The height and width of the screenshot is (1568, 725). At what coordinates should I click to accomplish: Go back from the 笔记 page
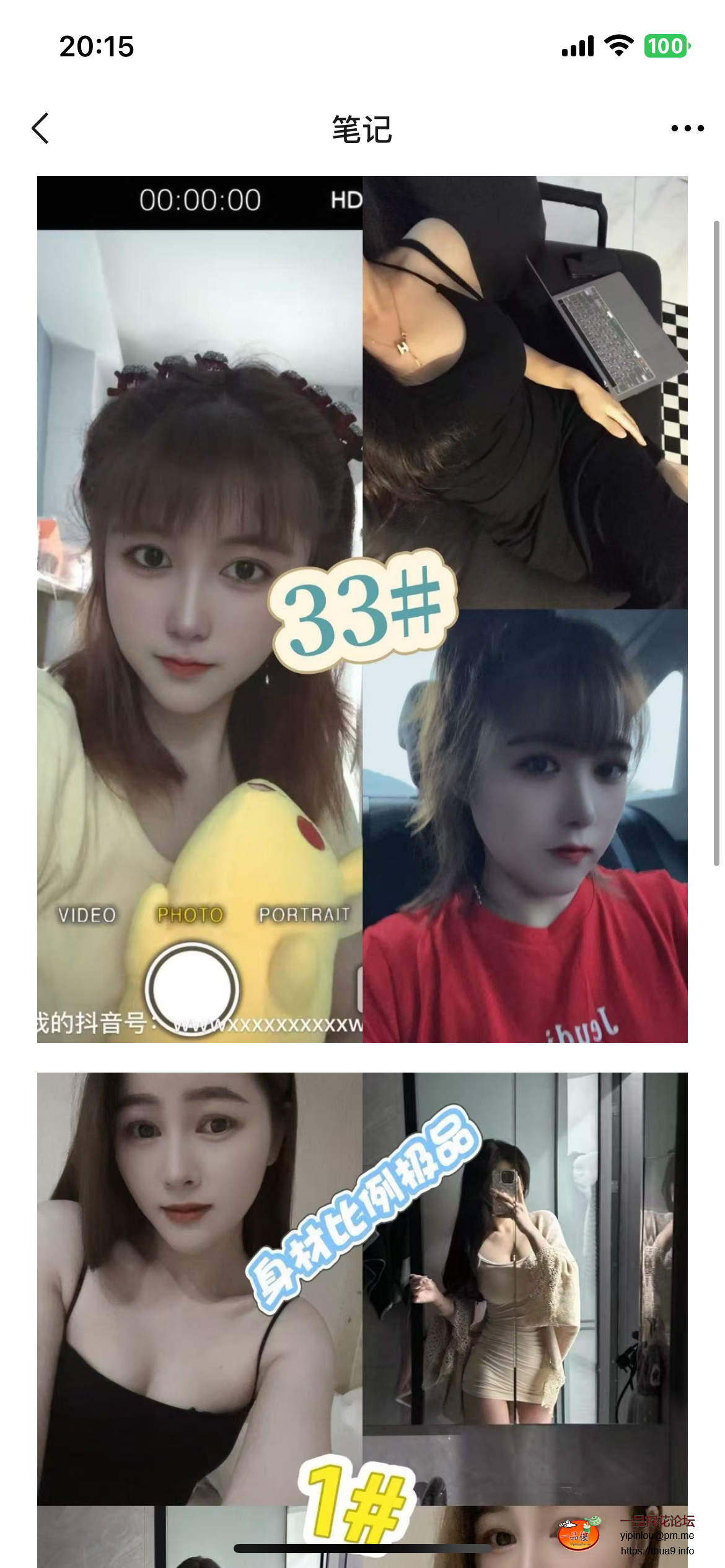[41, 129]
